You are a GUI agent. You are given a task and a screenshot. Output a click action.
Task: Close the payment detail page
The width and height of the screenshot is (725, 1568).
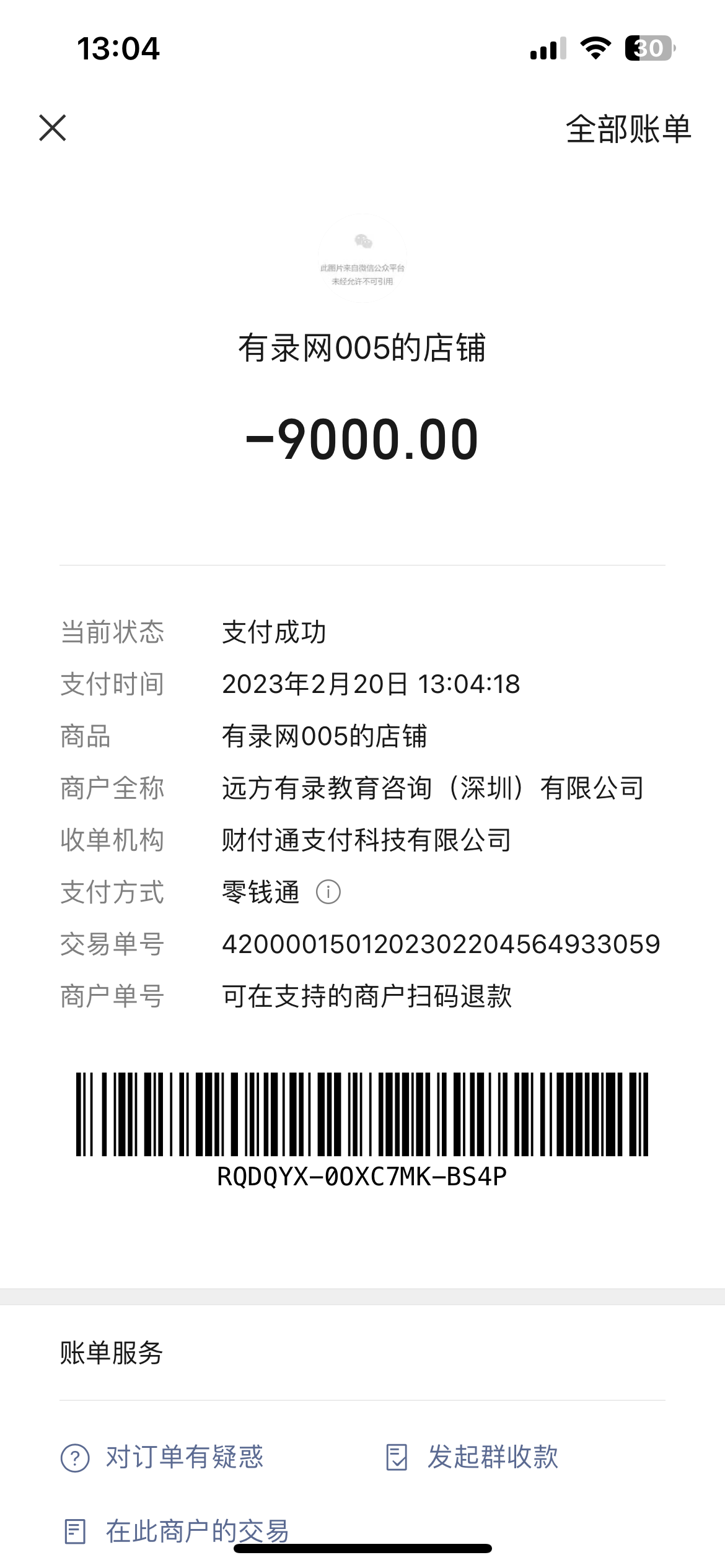coord(53,128)
